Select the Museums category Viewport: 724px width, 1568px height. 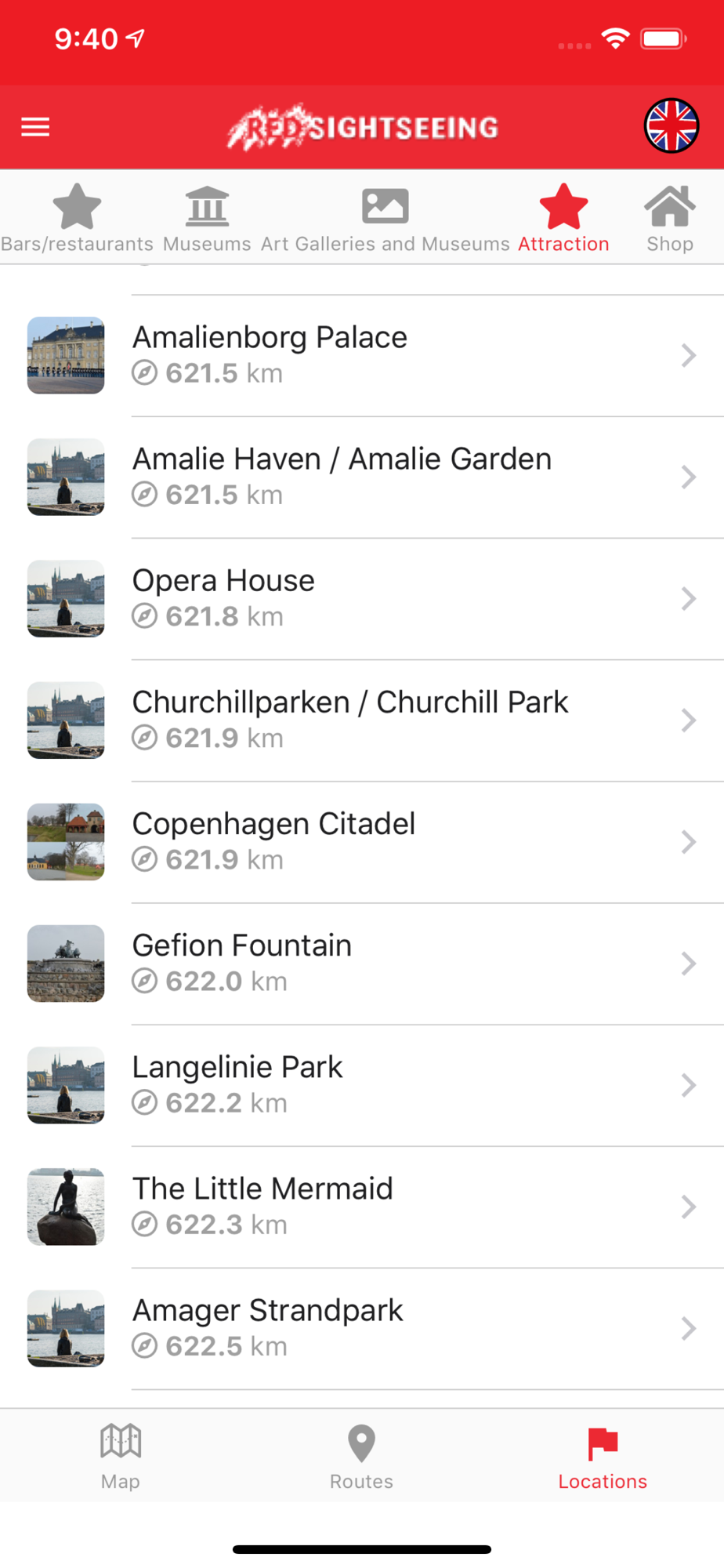(207, 218)
